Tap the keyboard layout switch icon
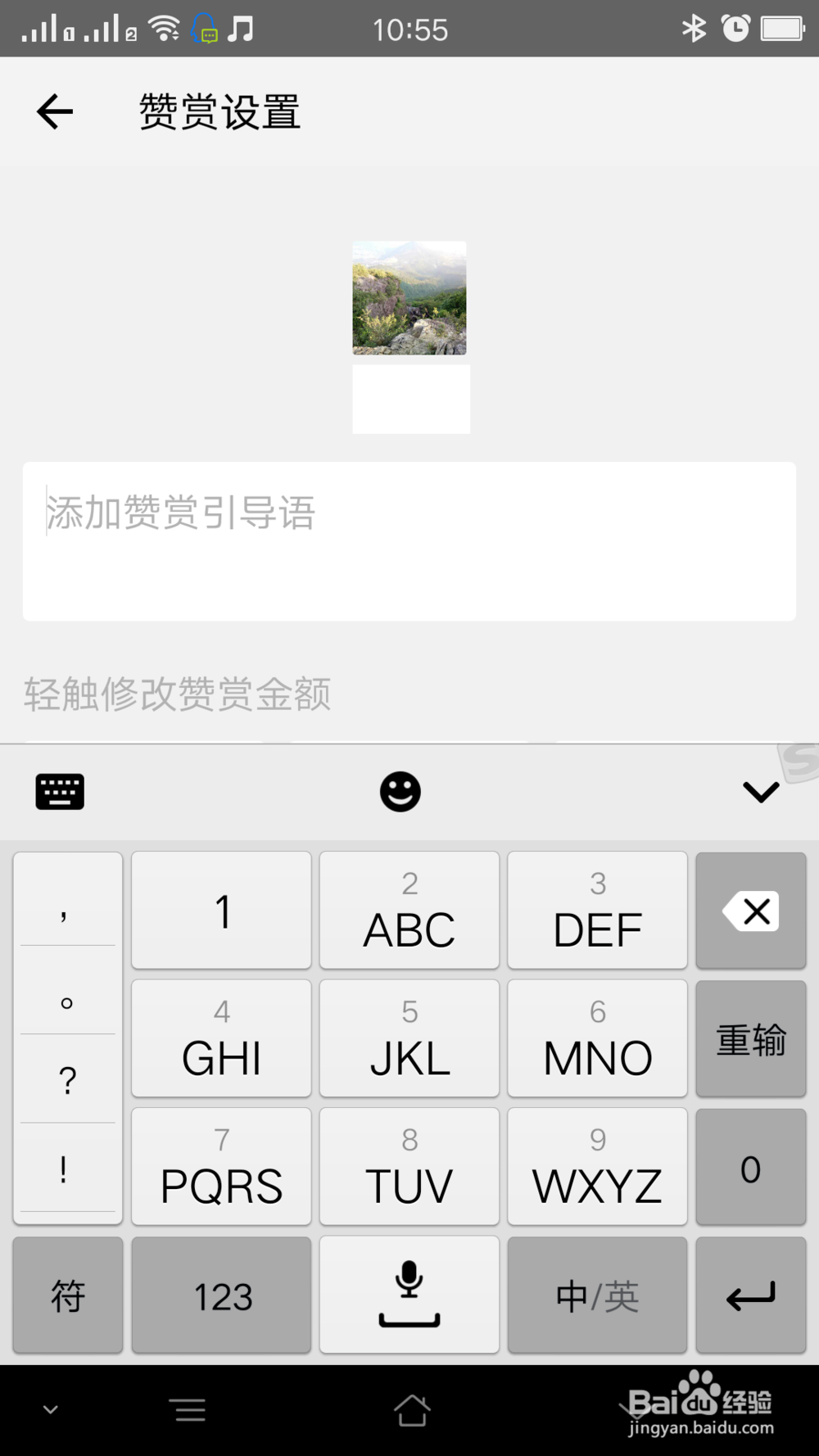The width and height of the screenshot is (819, 1456). [x=59, y=791]
